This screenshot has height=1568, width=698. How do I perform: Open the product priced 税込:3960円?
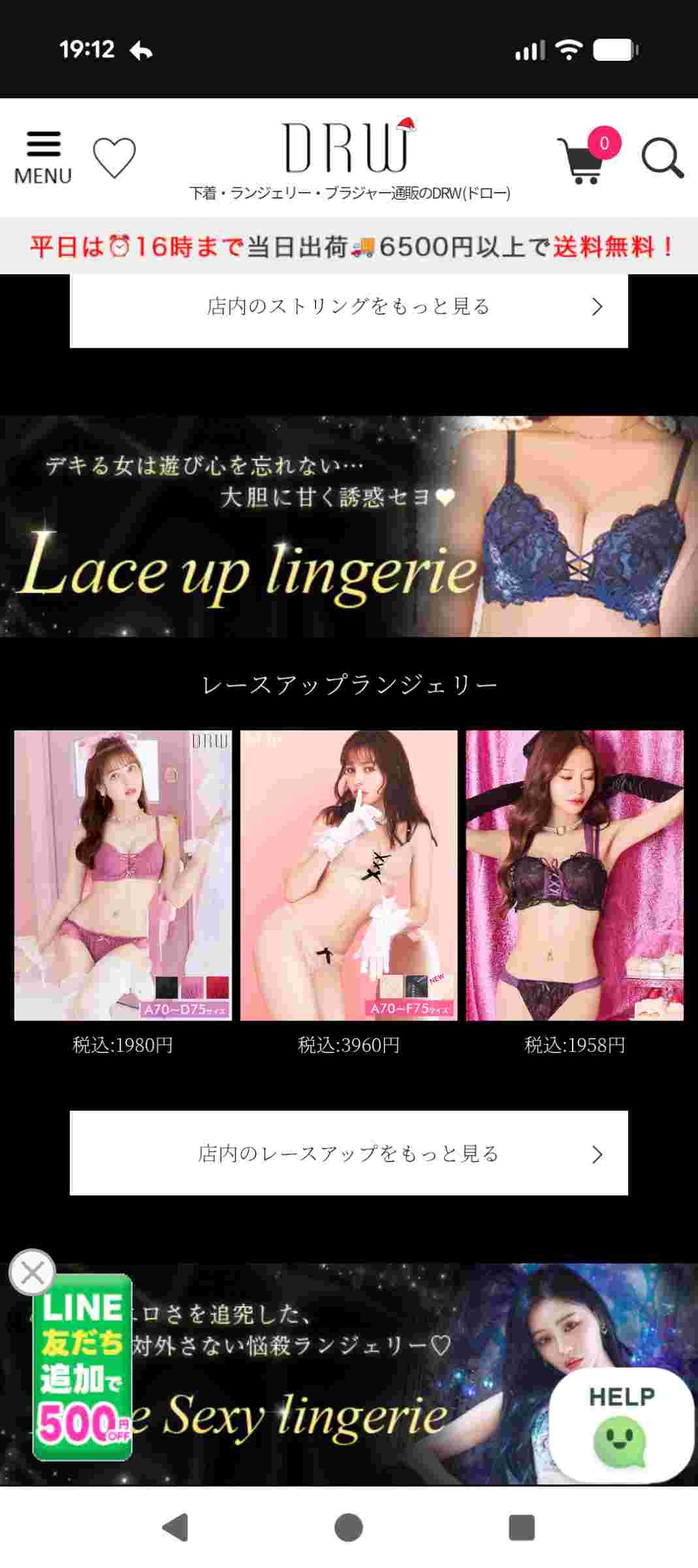click(x=349, y=875)
